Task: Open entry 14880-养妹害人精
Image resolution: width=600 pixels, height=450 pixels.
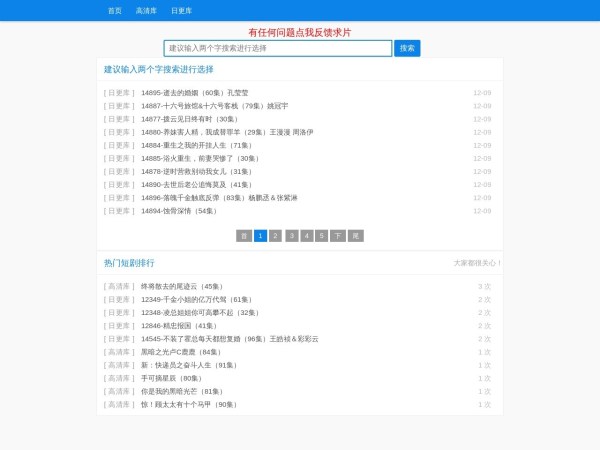Action: 226,132
